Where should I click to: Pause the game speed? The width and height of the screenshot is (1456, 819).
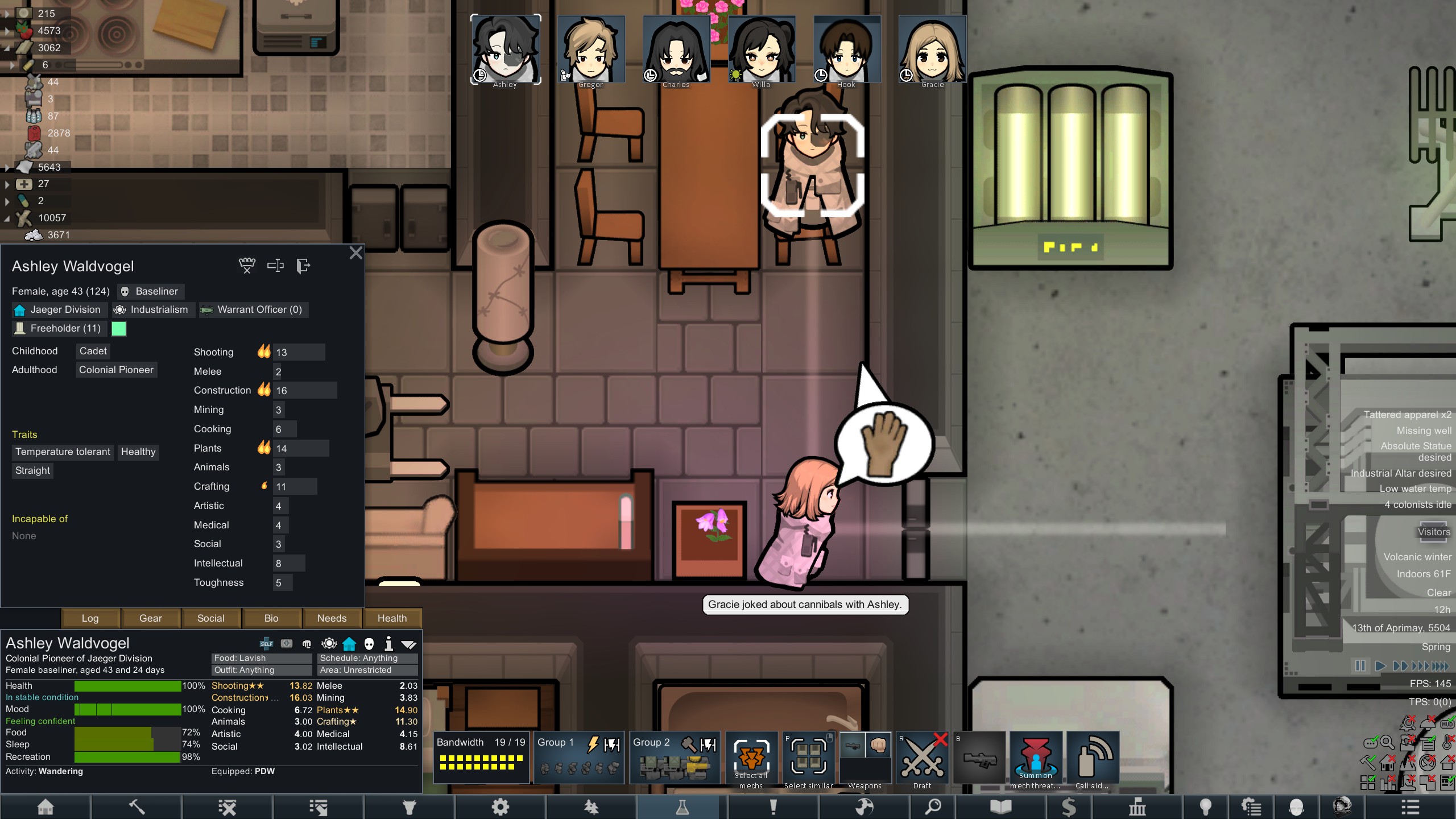point(1360,665)
